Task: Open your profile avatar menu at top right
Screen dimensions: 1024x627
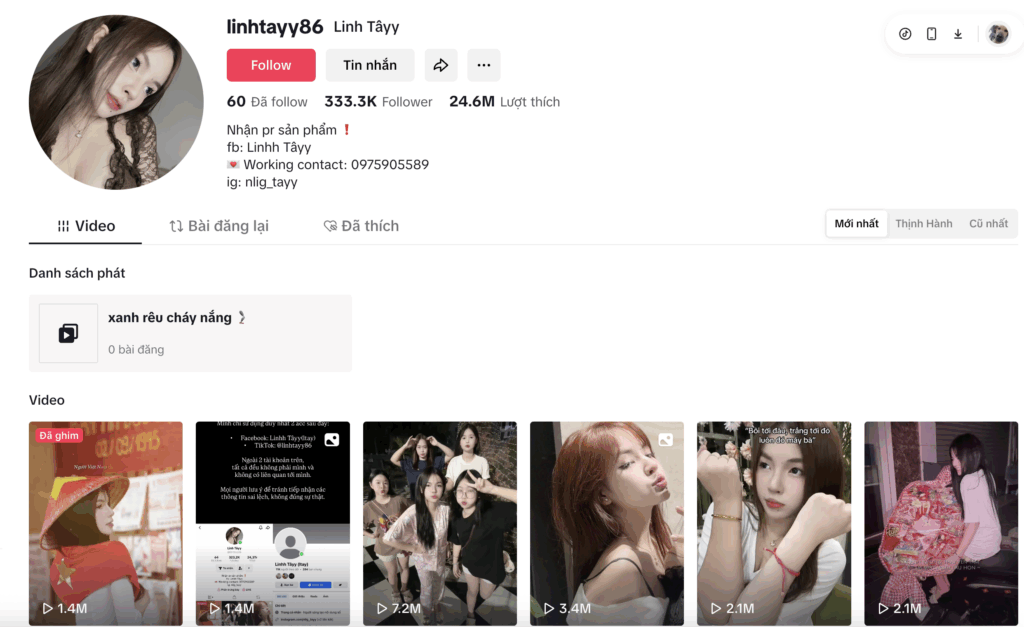Action: pyautogui.click(x=998, y=34)
